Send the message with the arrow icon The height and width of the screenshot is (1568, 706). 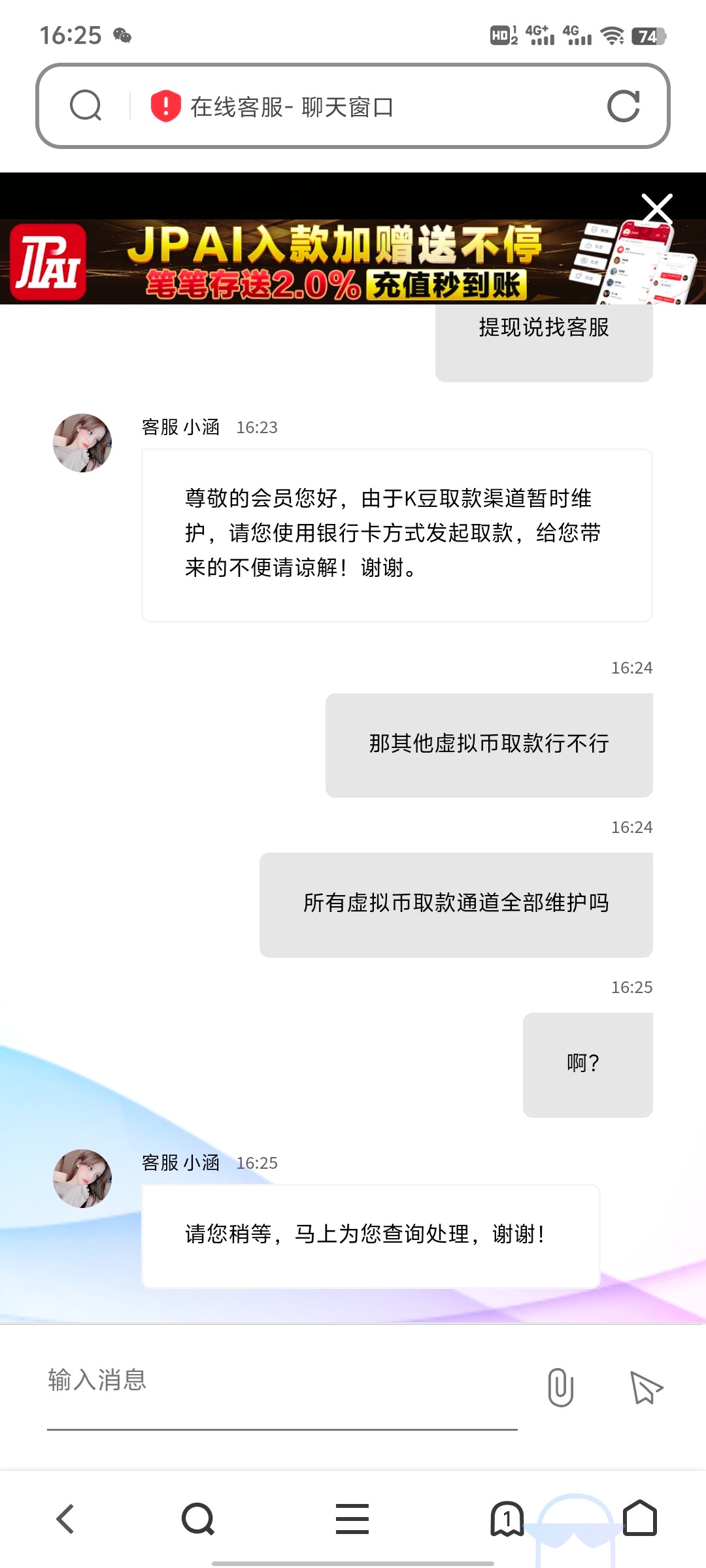pyautogui.click(x=646, y=1386)
